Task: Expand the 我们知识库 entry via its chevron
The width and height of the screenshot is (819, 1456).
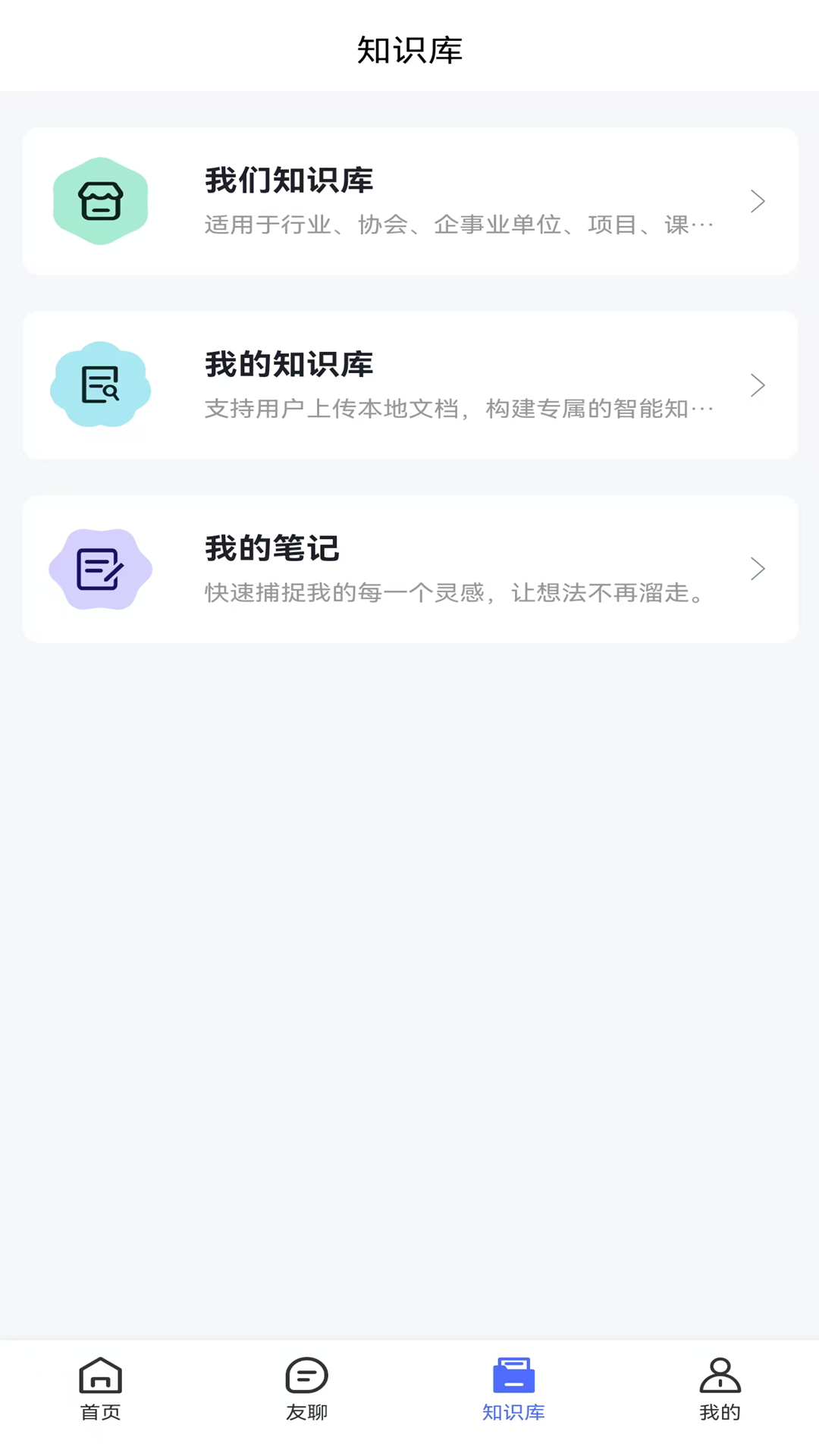Action: 757,201
